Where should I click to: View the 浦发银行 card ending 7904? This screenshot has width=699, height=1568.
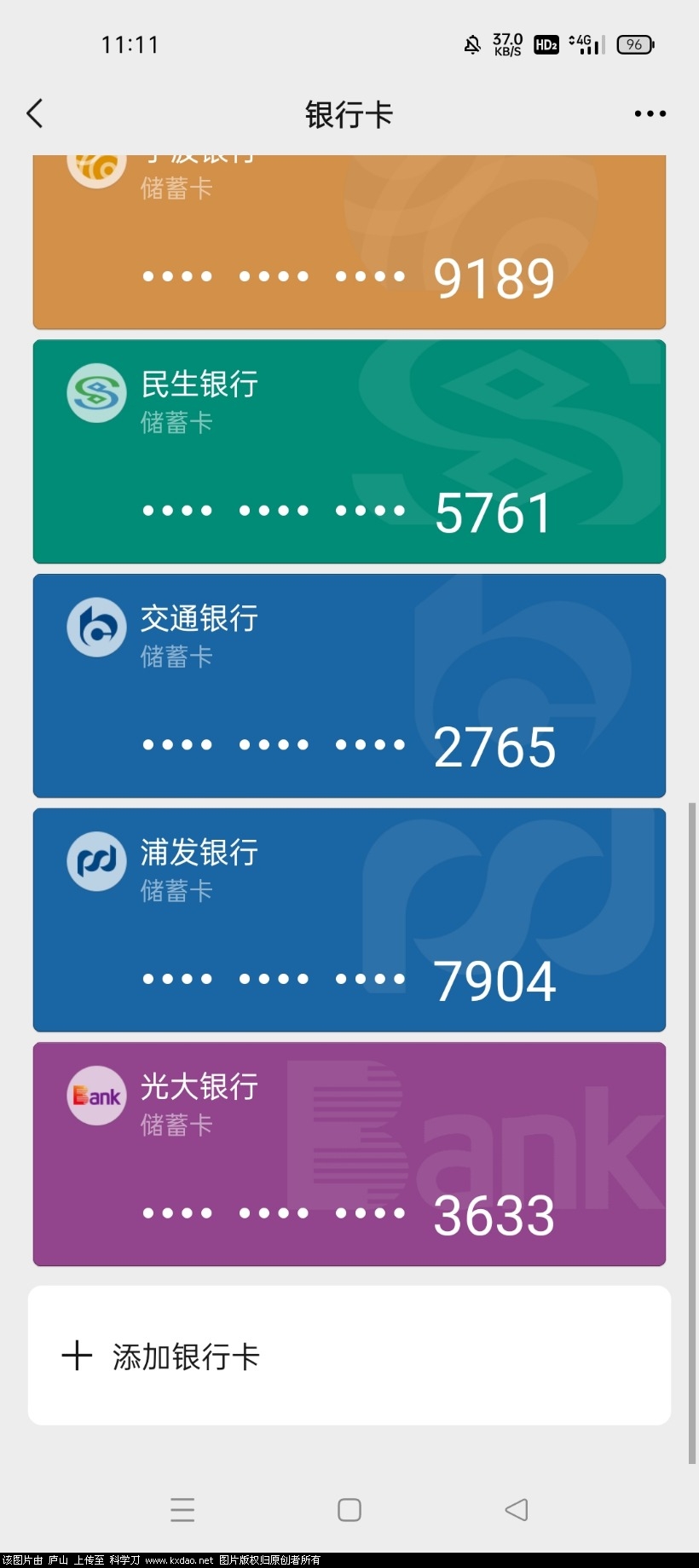point(349,920)
